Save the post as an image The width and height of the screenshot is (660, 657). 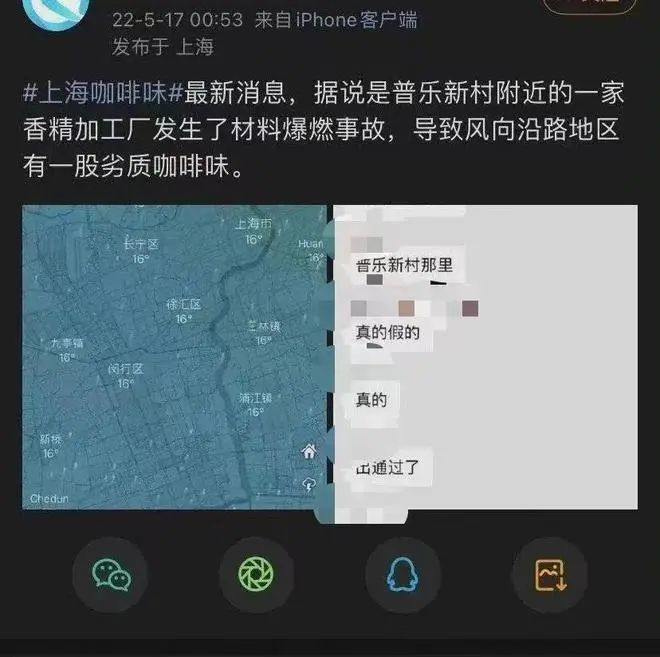click(x=550, y=574)
